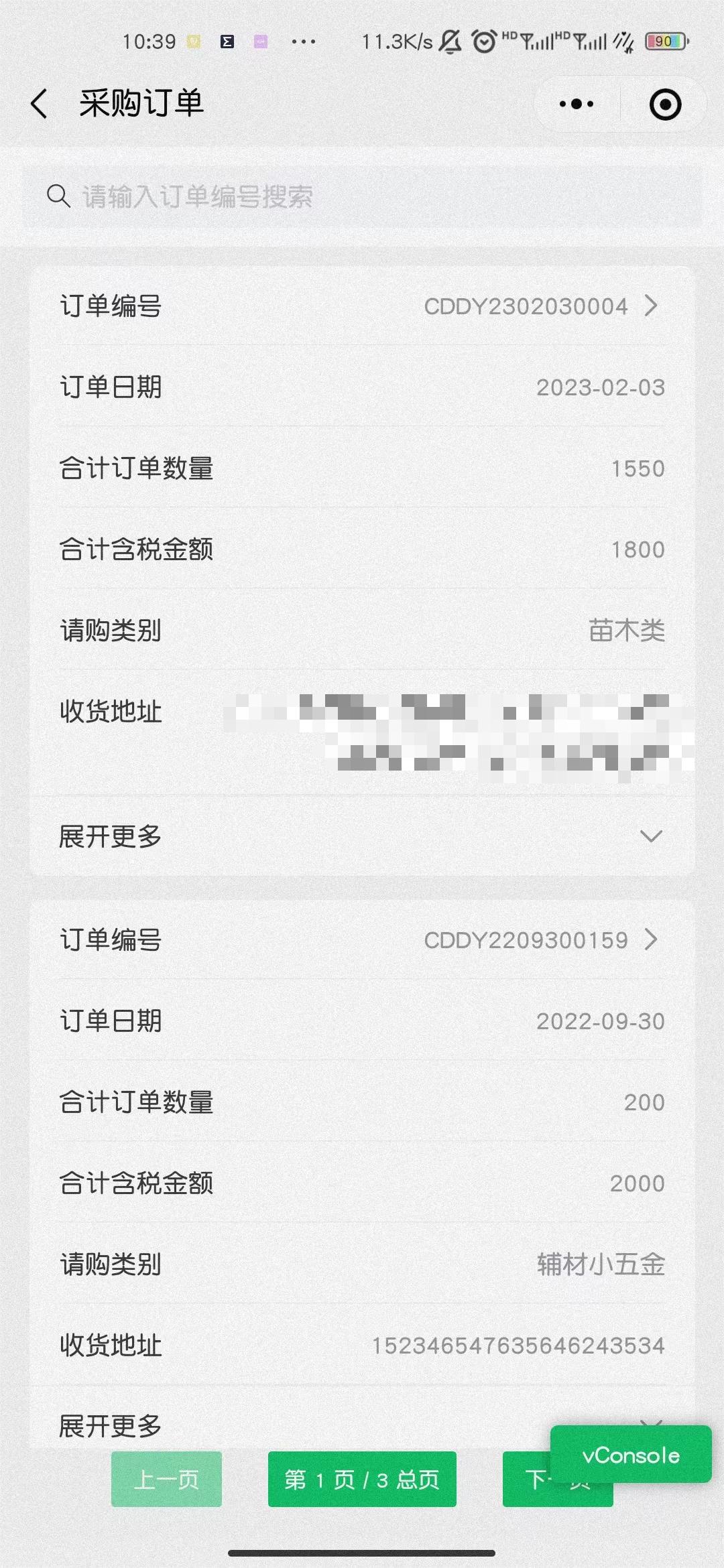
Task: Tap the 第 1 页 / 3 总页 page indicator
Action: tap(362, 1480)
